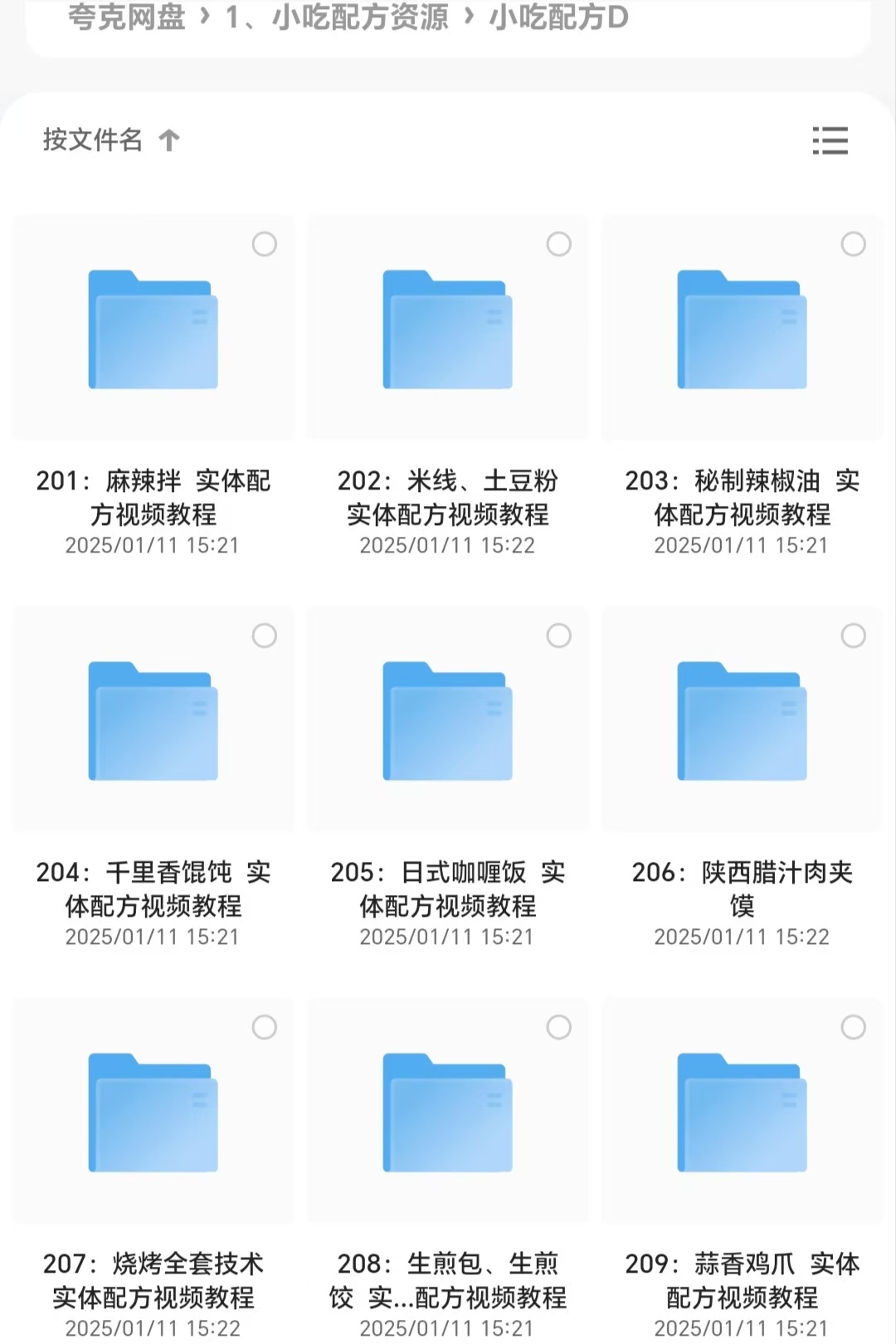Image resolution: width=896 pixels, height=1344 pixels.
Task: Select folder 207 烧烤全套技术 checkbox
Action: click(x=265, y=1027)
